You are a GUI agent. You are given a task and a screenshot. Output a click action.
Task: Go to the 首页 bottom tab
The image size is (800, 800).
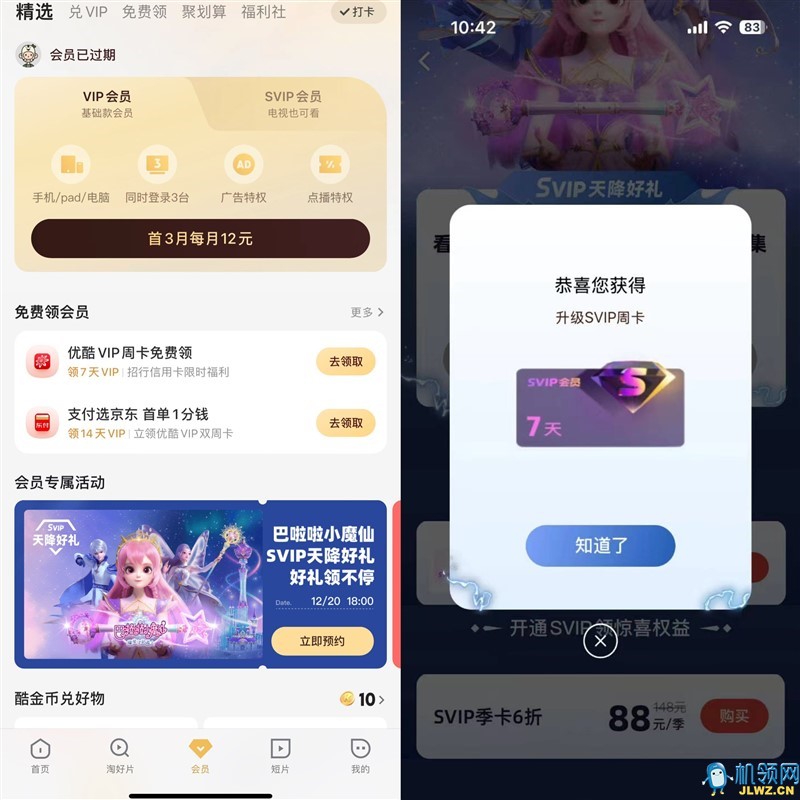click(40, 755)
